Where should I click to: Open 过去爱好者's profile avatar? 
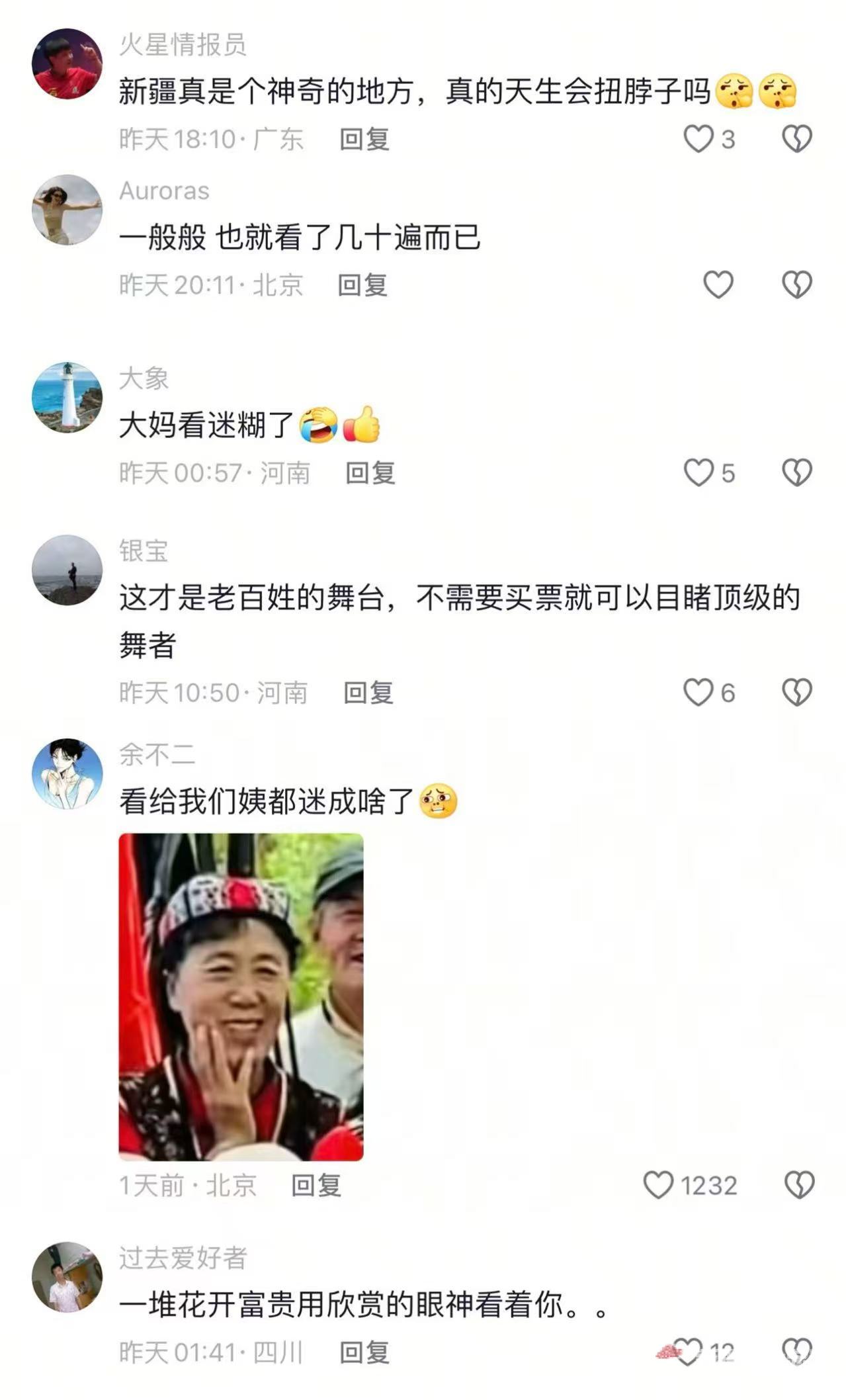click(67, 1278)
